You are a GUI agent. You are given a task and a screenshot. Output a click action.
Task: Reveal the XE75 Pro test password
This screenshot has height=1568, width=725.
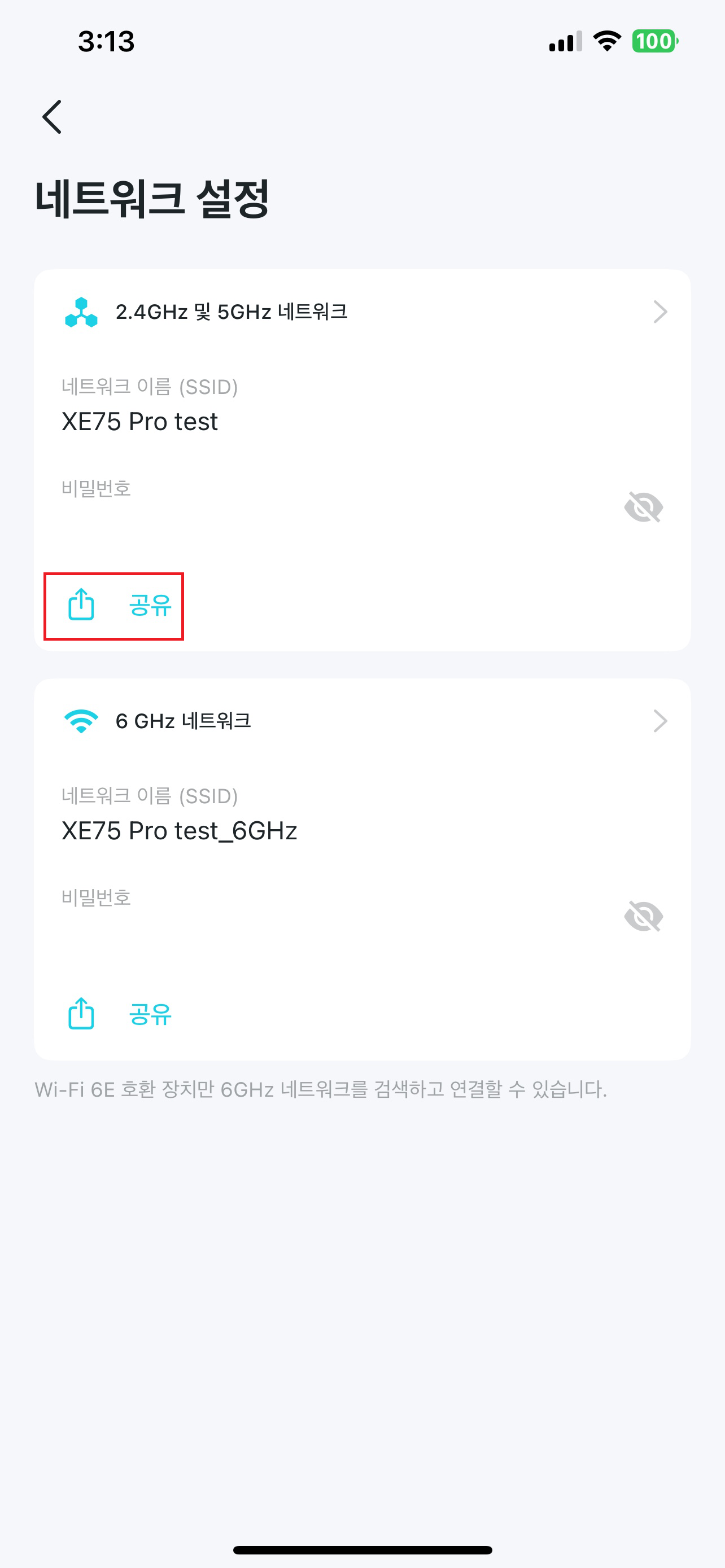[x=644, y=507]
